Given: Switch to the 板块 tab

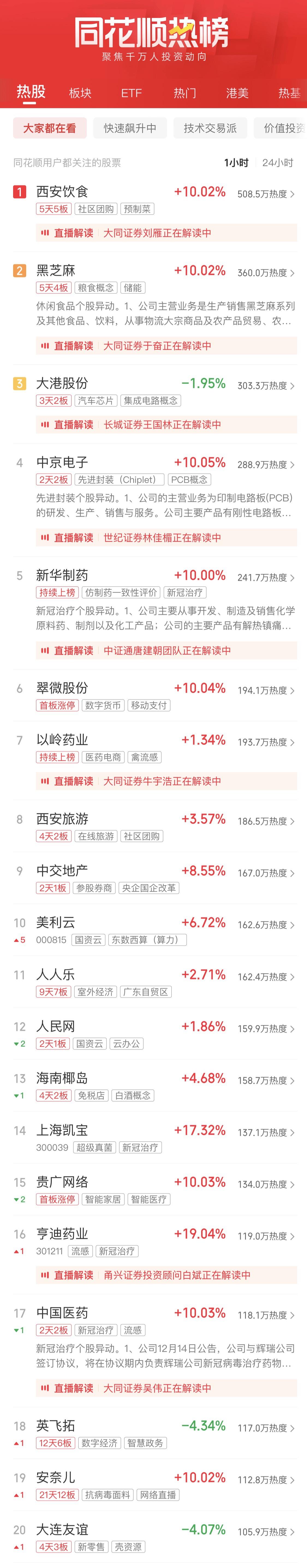Looking at the screenshot, I should pos(80,93).
